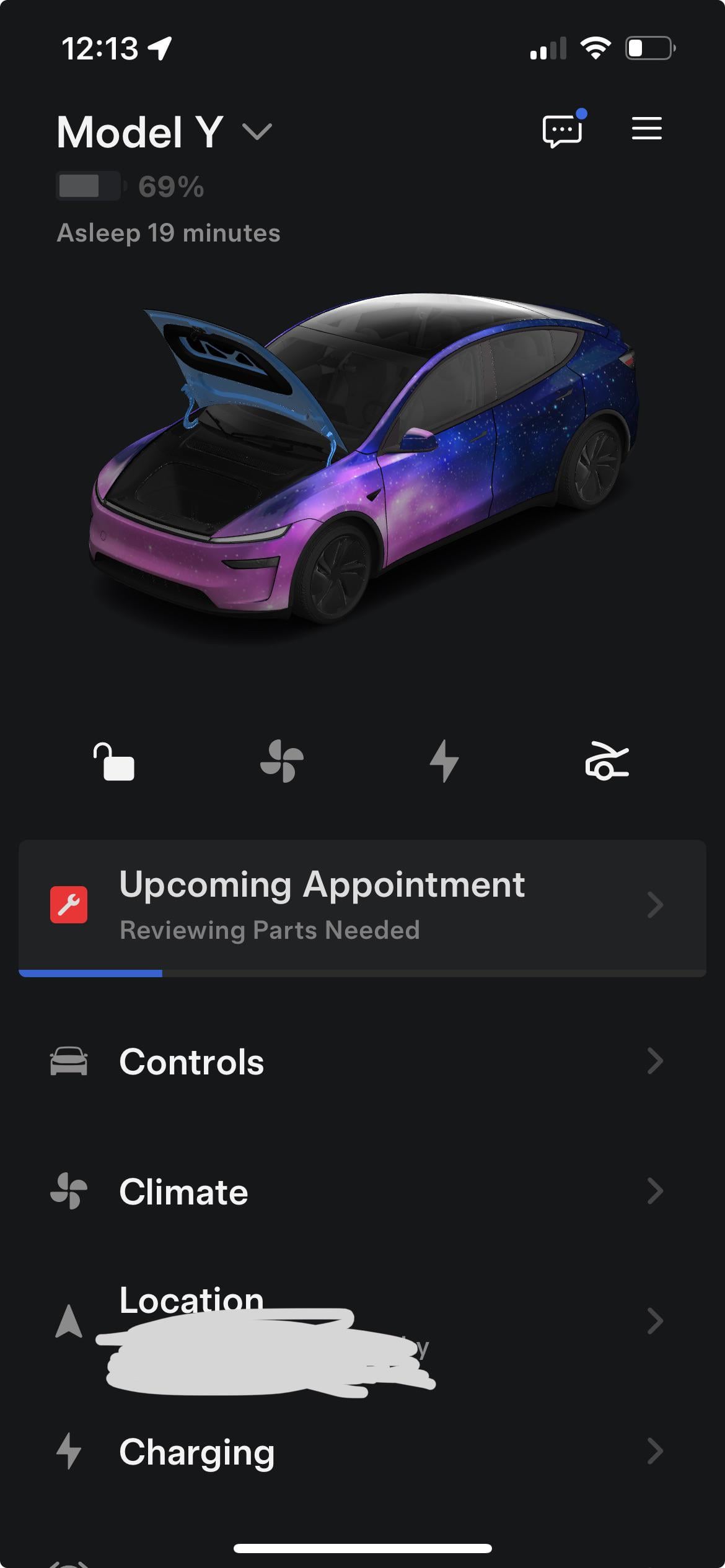
Task: Tap the unlock padlock quick action
Action: coord(114,762)
